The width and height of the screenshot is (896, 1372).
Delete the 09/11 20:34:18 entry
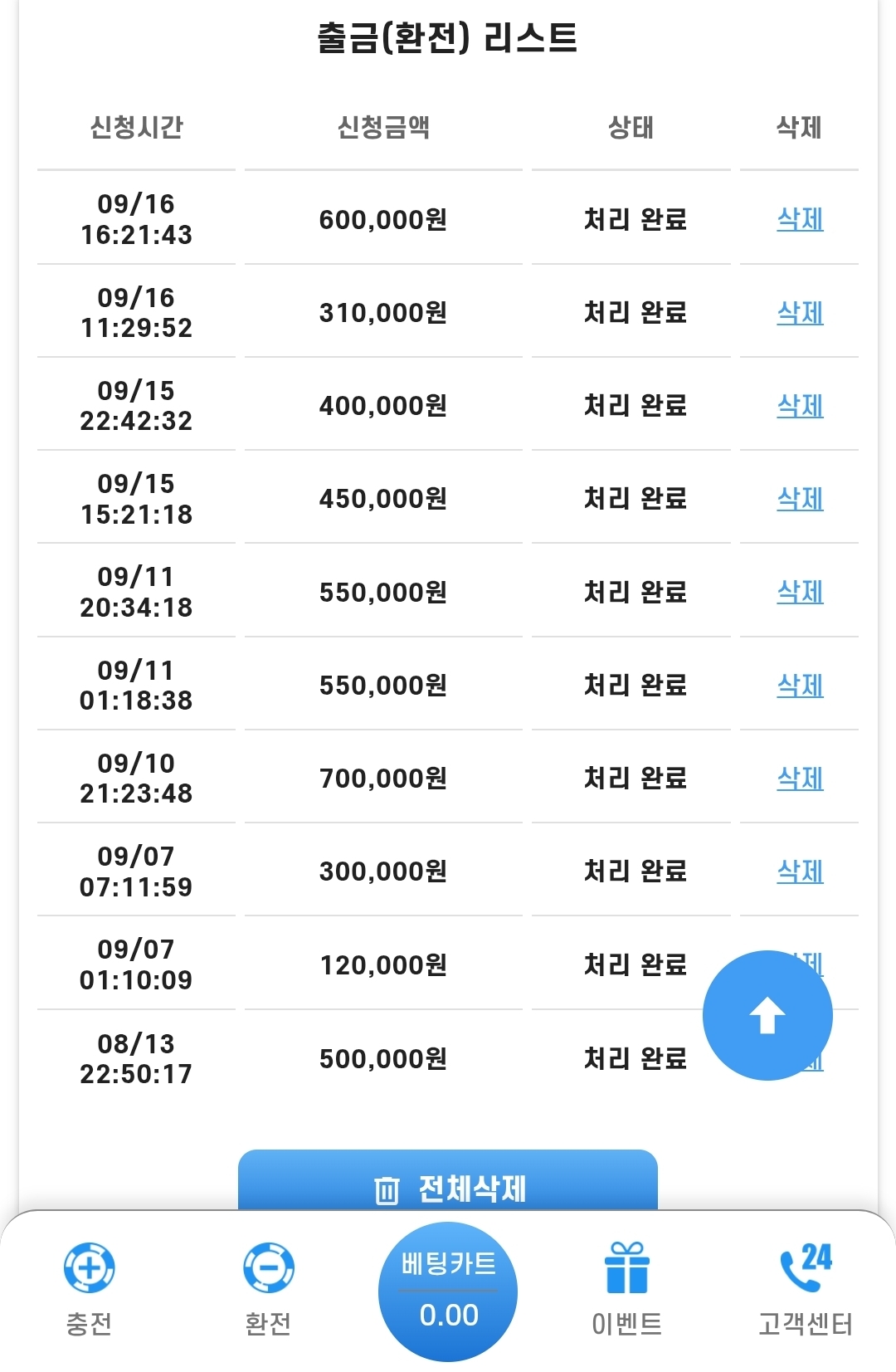pyautogui.click(x=800, y=592)
